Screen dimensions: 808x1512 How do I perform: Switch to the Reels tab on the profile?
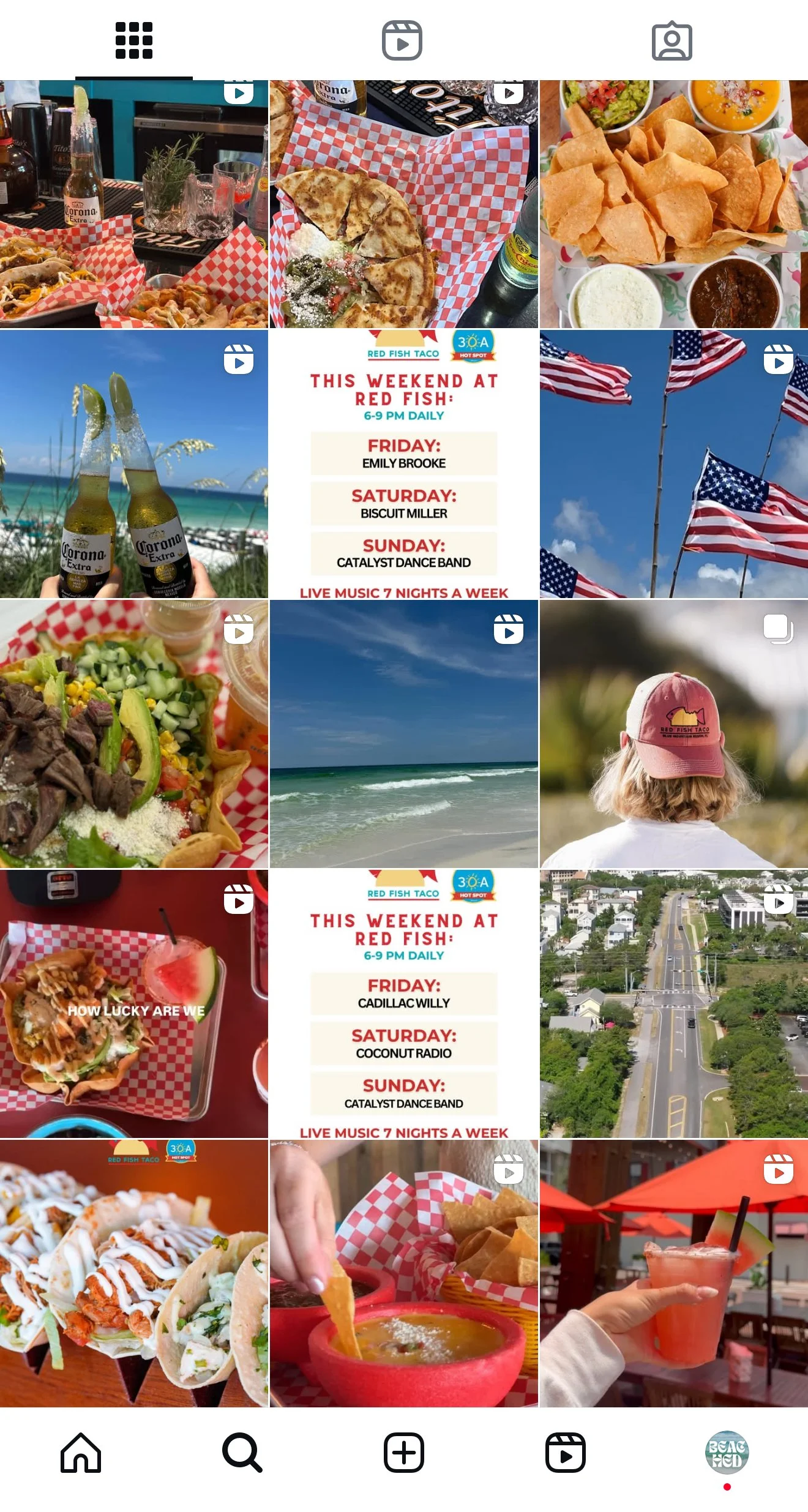[402, 41]
